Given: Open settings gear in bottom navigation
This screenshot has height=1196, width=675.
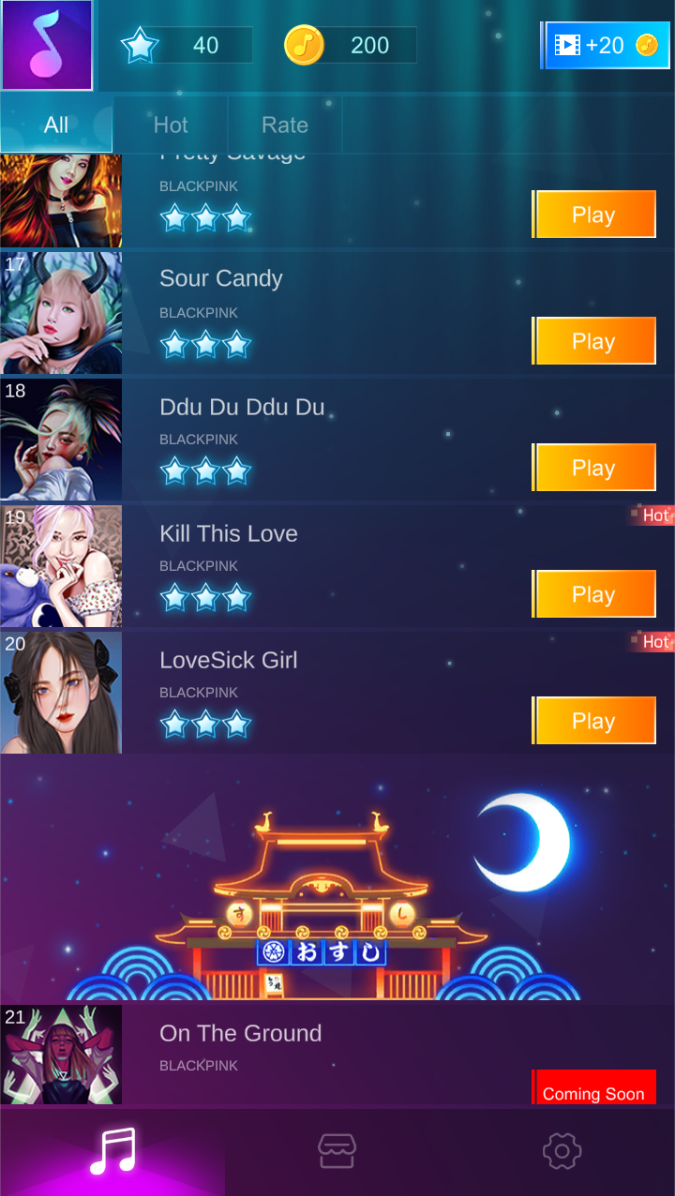Looking at the screenshot, I should coord(562,1151).
